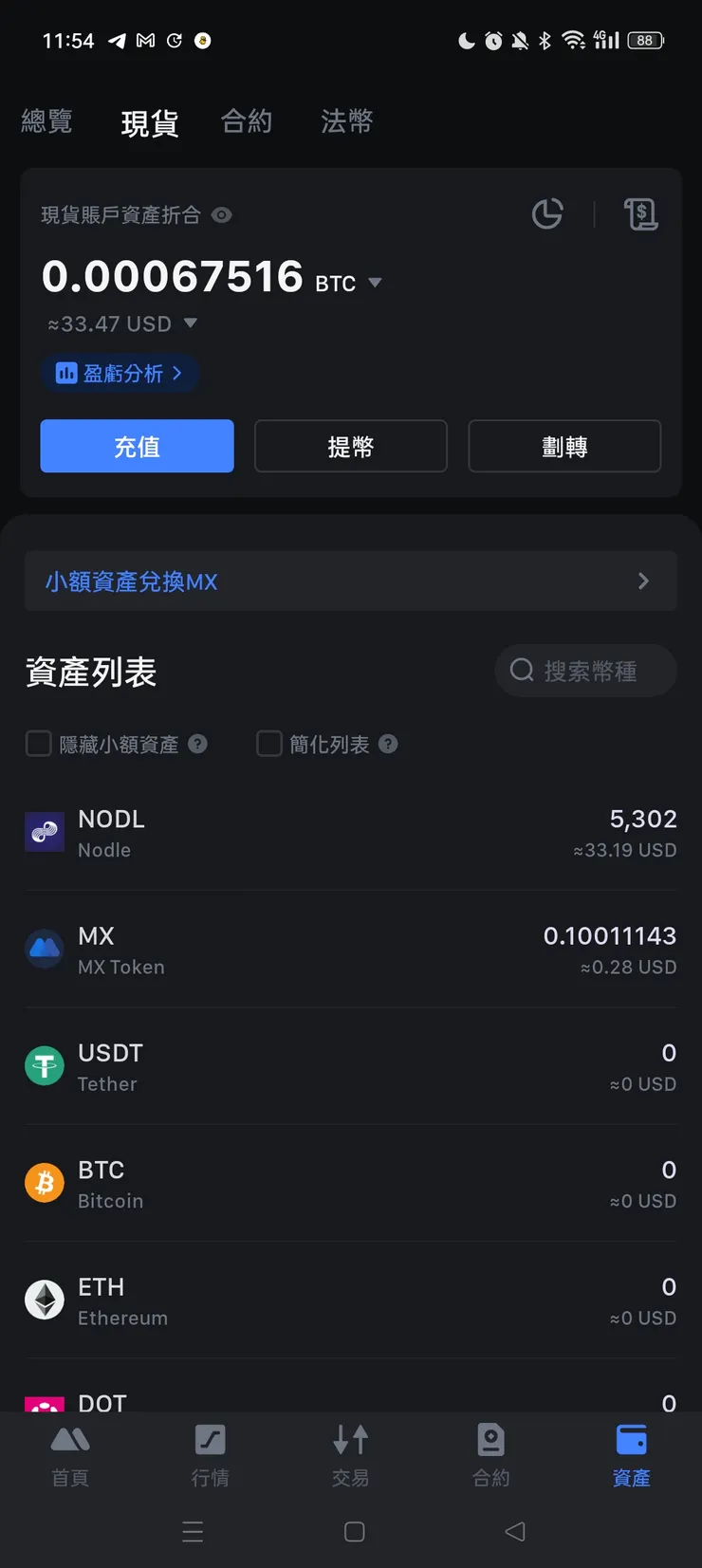Image resolution: width=702 pixels, height=1568 pixels.
Task: Select the Tether USDT coin icon
Action: [x=44, y=1066]
